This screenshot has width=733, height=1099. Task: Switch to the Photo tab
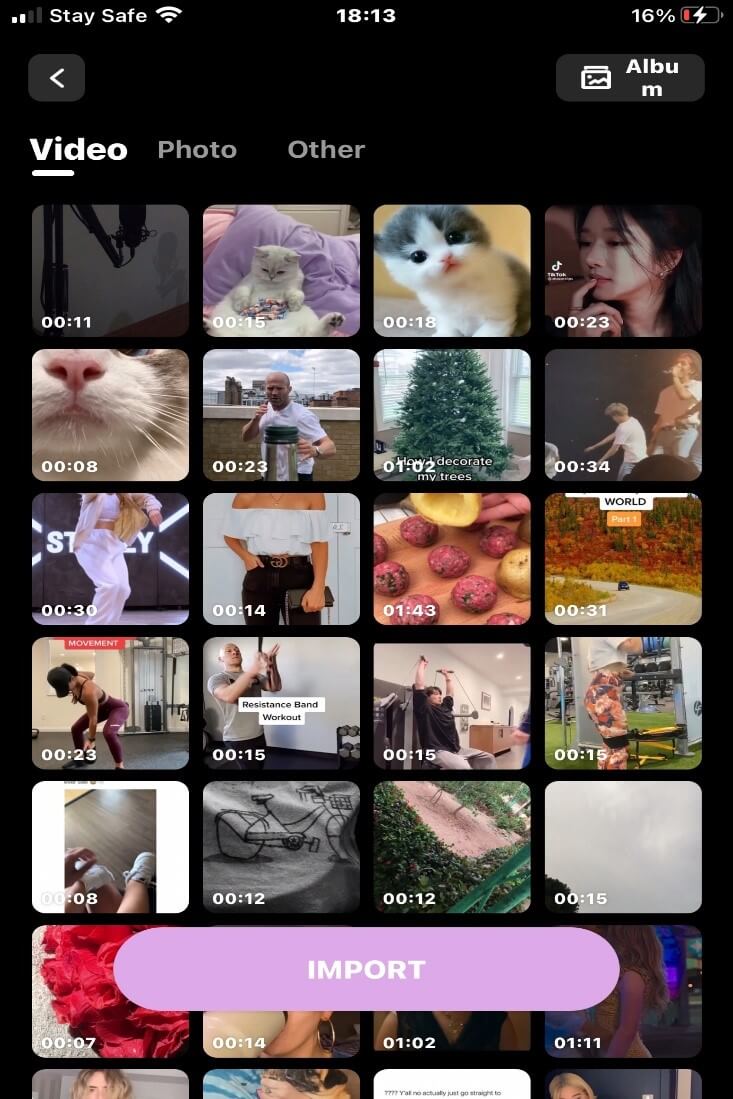[197, 150]
